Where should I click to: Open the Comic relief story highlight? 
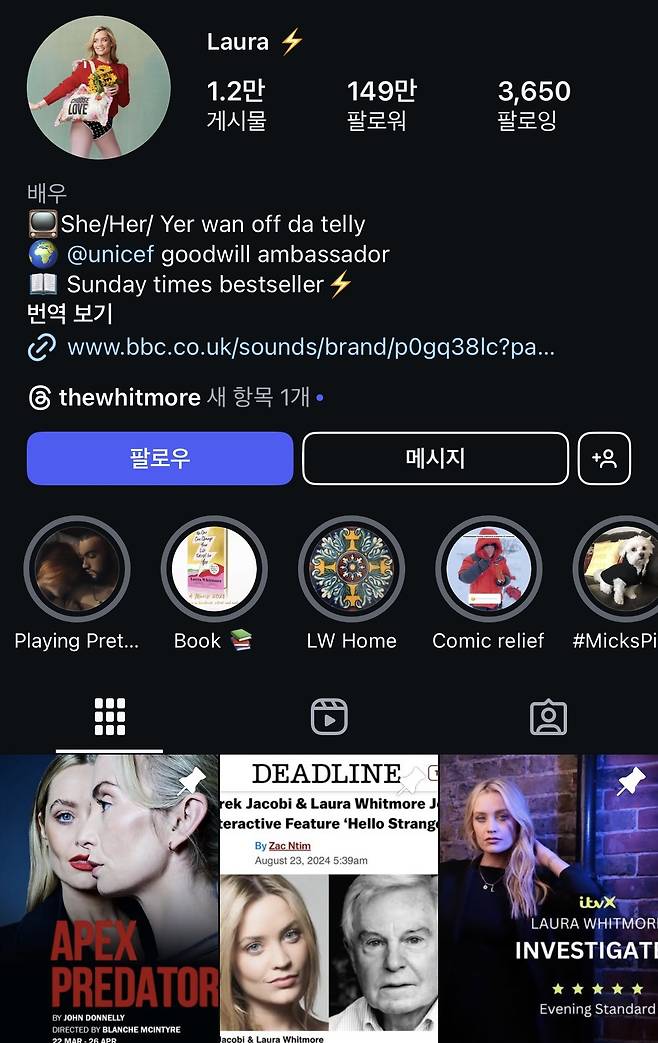tap(488, 569)
